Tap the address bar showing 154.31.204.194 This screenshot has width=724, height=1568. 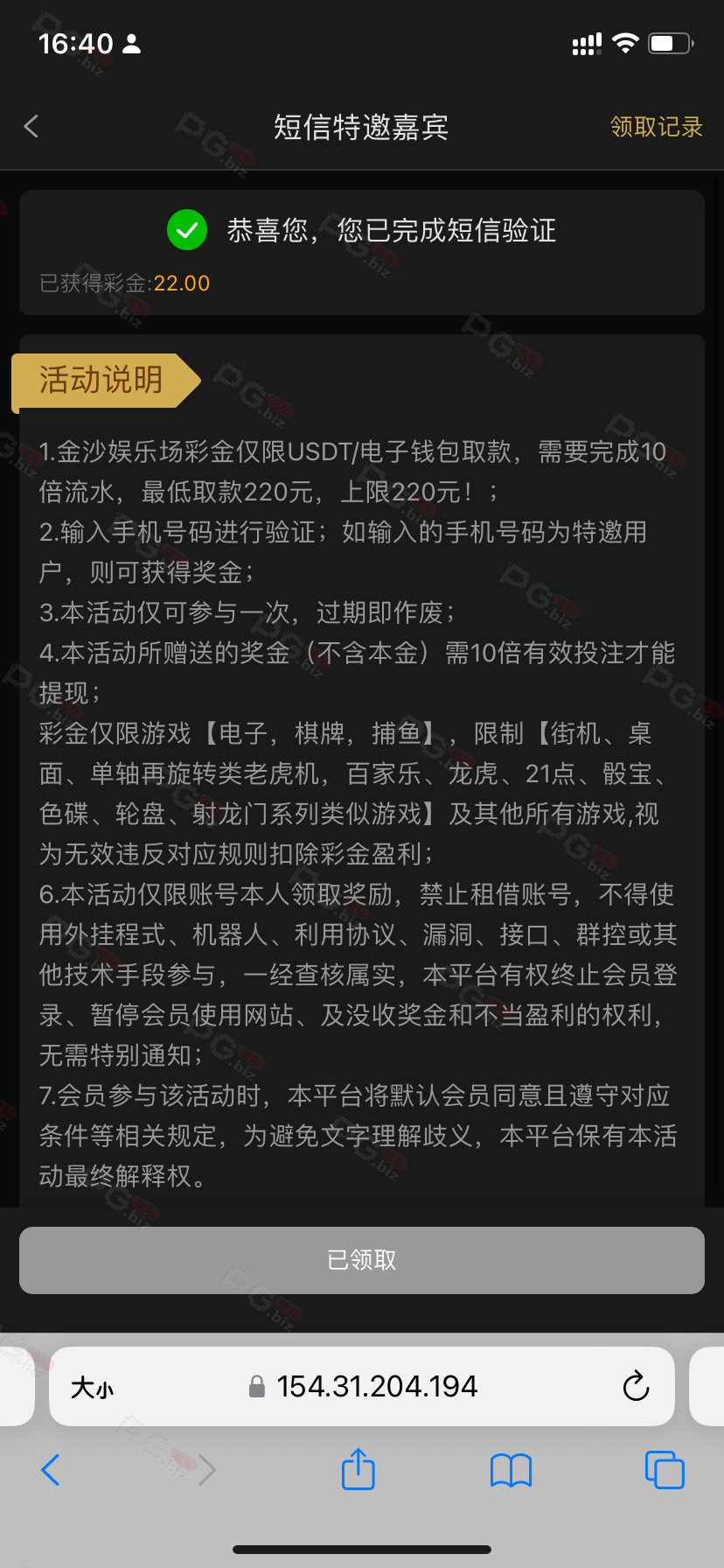pos(362,1386)
